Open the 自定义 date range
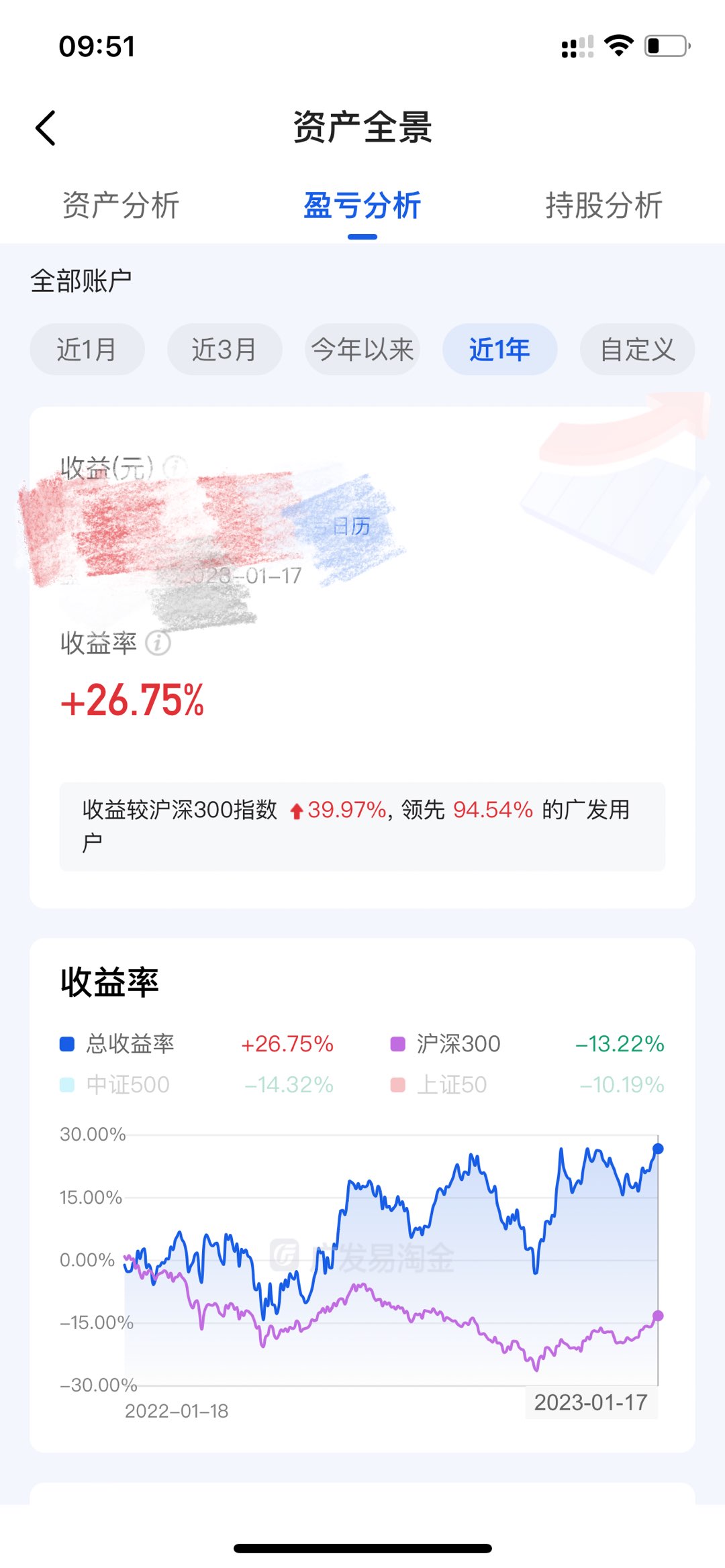 coord(637,350)
